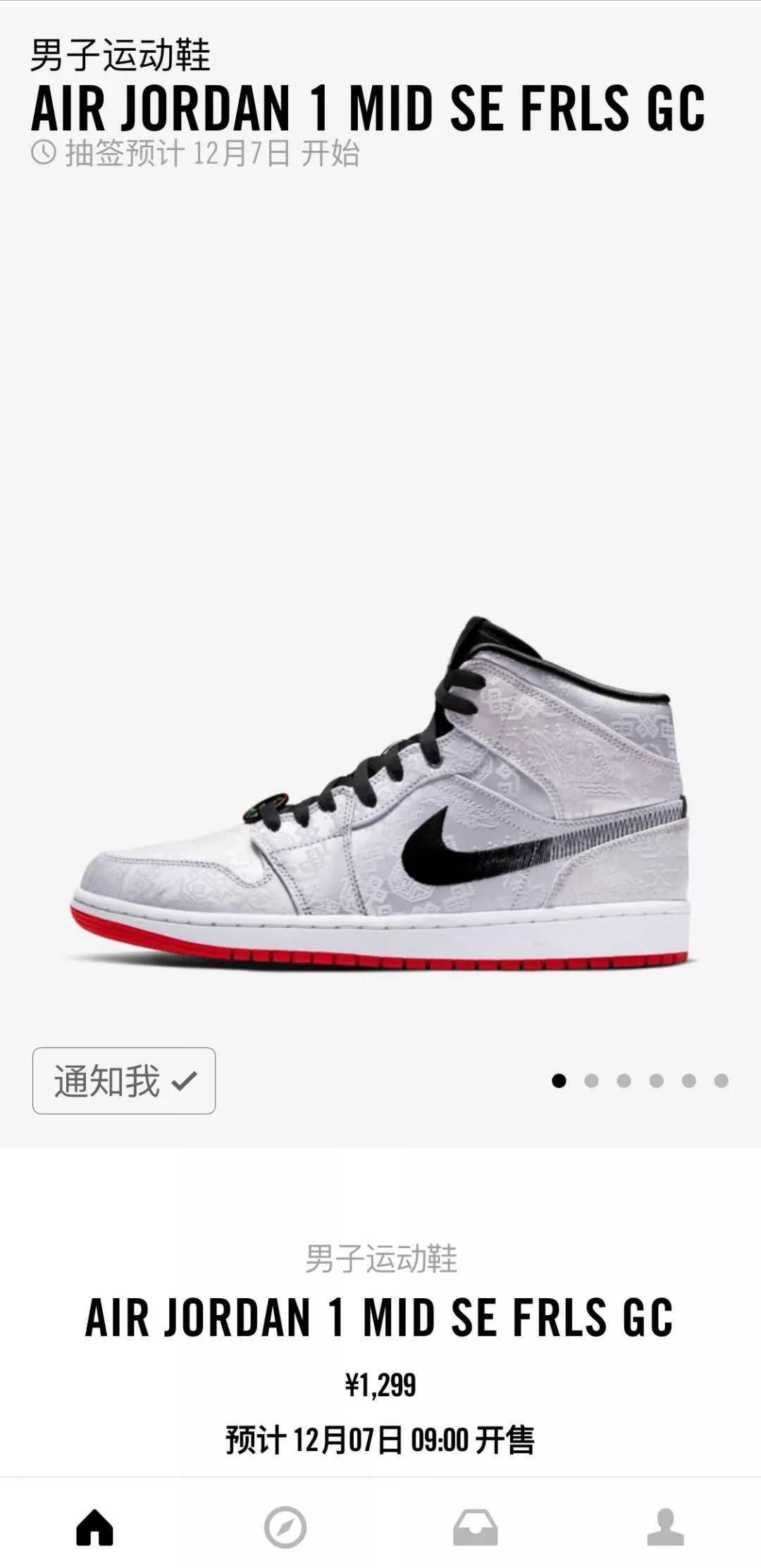Select the last image page dot
The image size is (761, 1568).
721,1081
